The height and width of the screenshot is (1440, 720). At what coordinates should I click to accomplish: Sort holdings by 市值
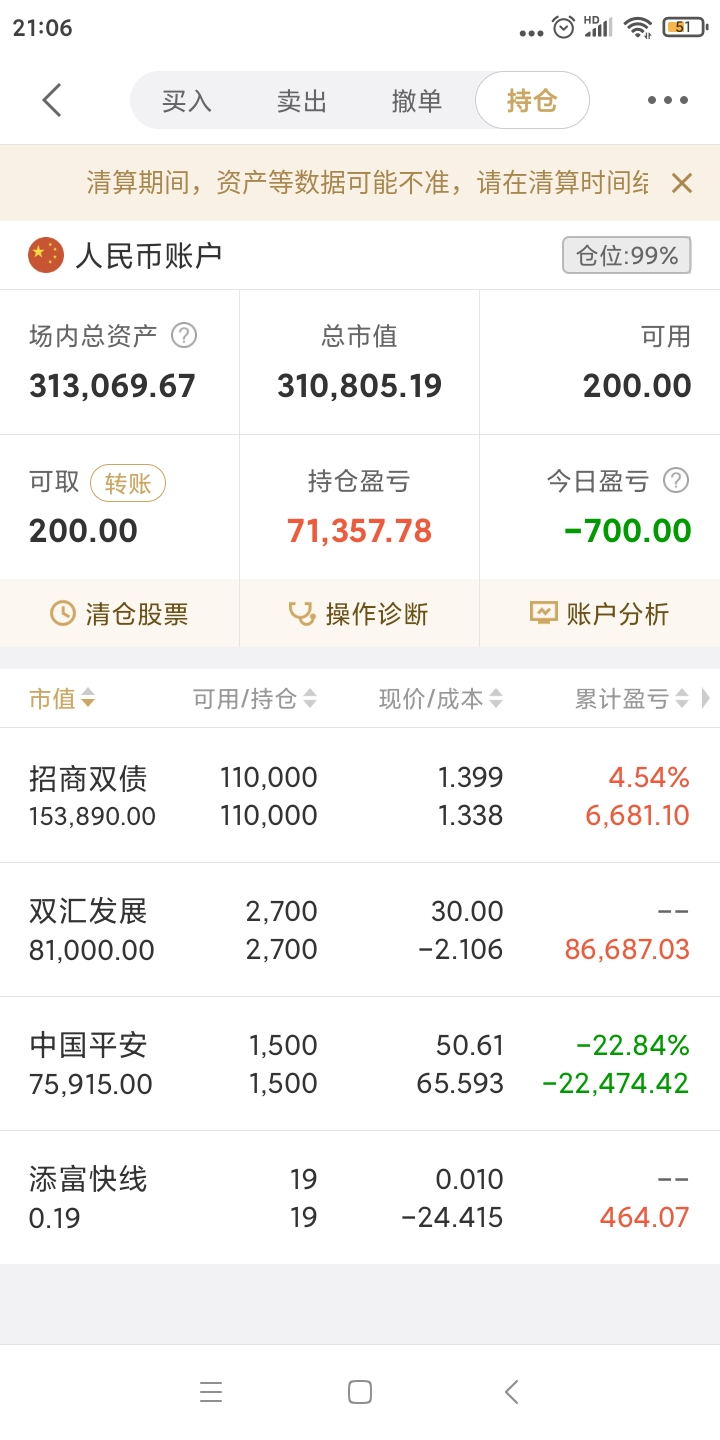point(62,698)
